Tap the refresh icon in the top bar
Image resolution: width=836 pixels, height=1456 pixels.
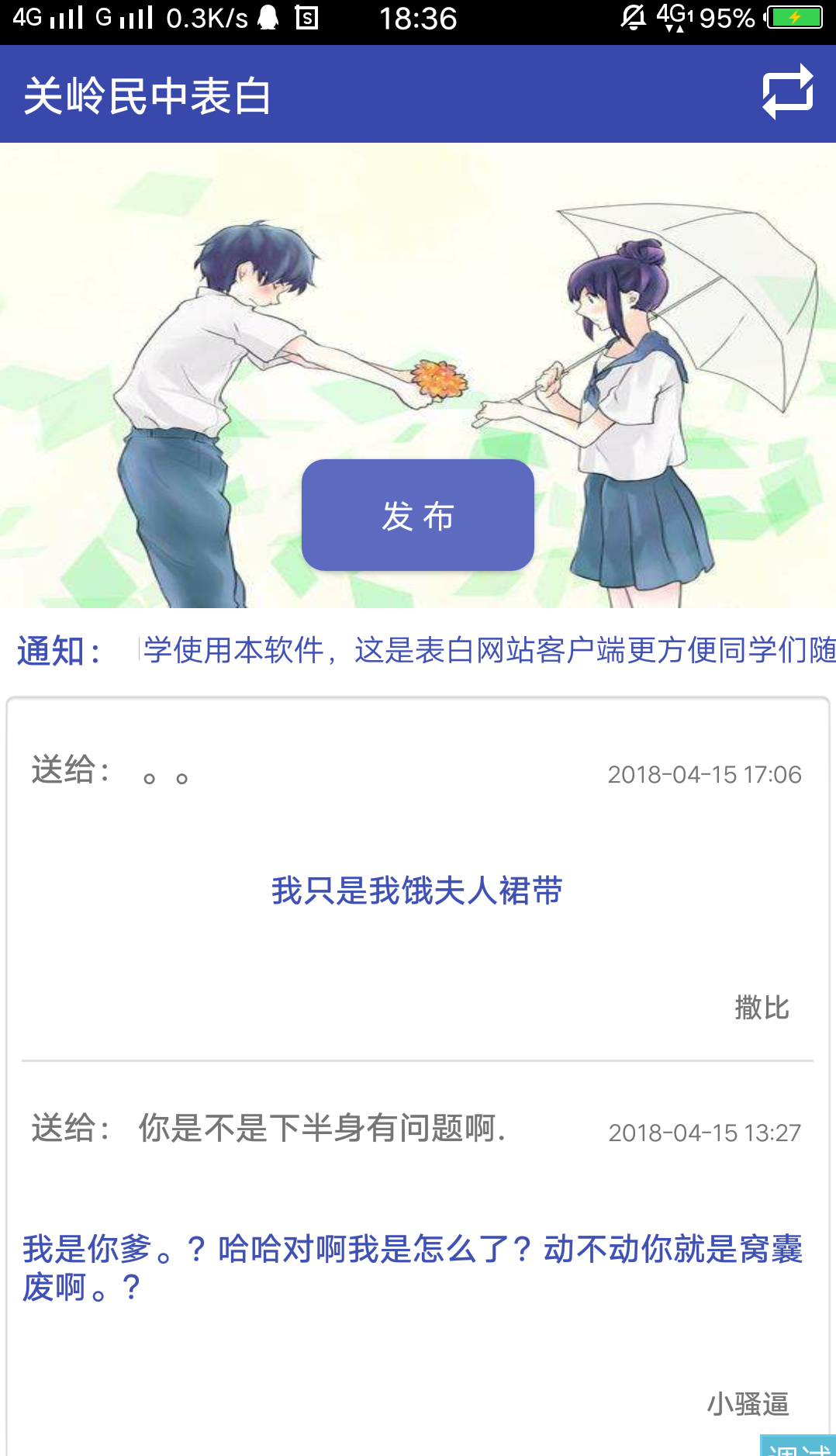(786, 91)
